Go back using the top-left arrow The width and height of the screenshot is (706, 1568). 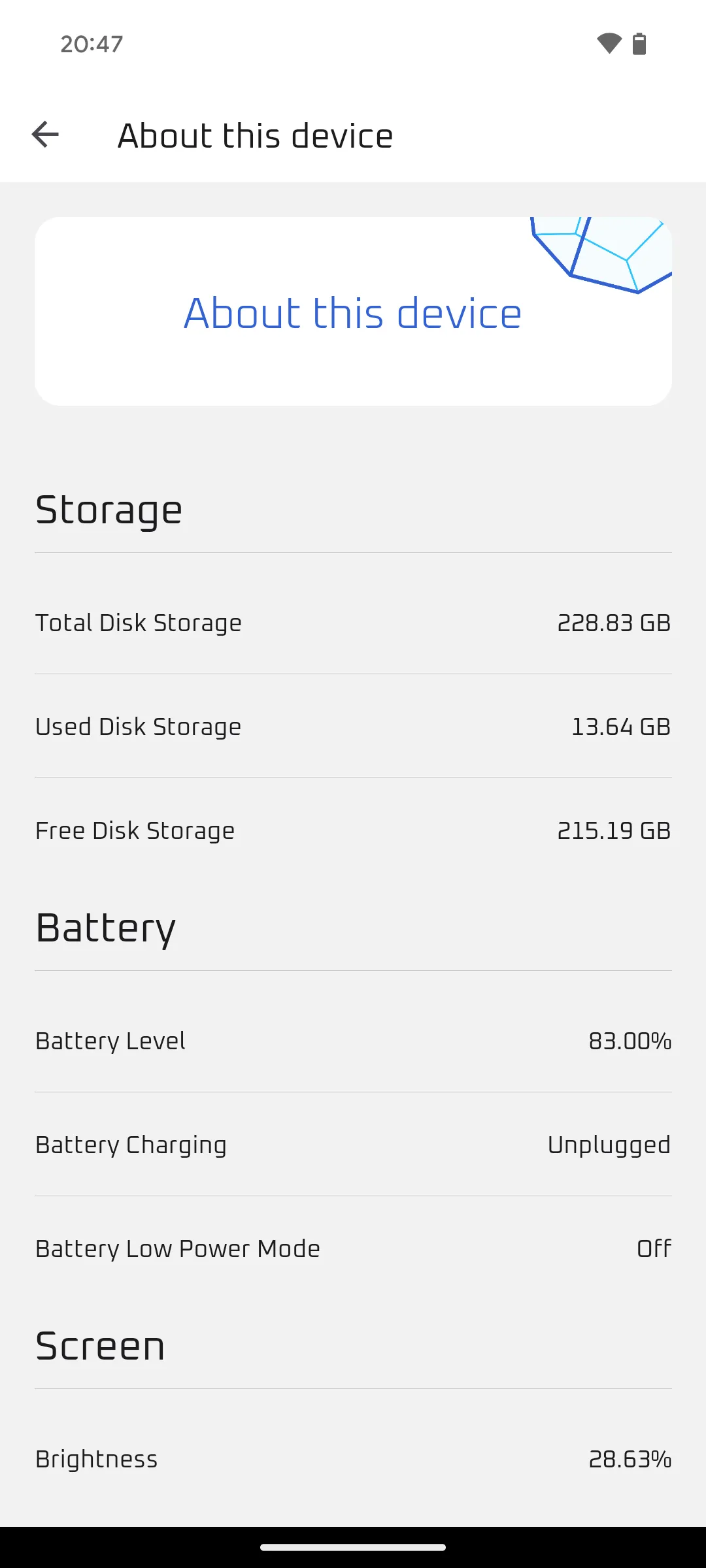tap(45, 135)
